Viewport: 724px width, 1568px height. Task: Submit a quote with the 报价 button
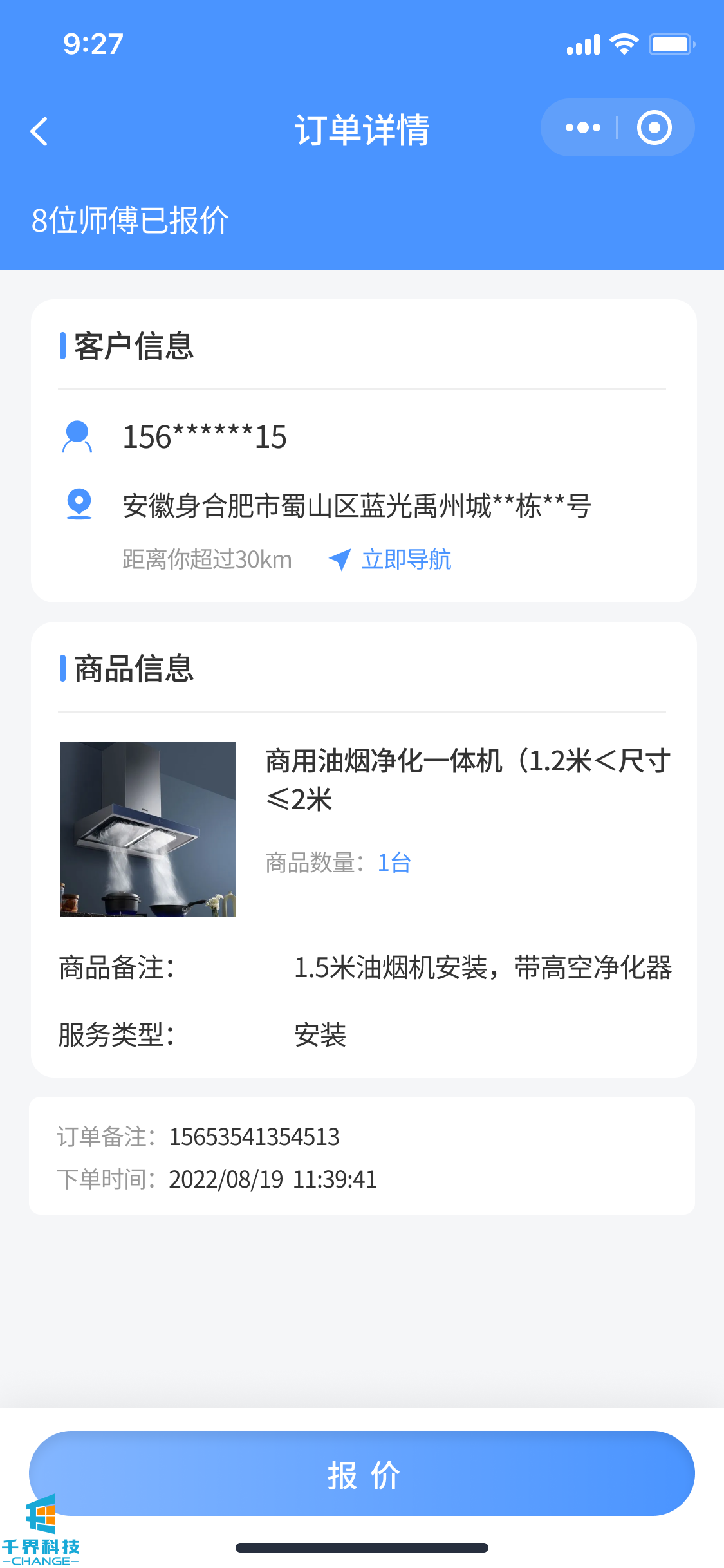click(362, 1473)
